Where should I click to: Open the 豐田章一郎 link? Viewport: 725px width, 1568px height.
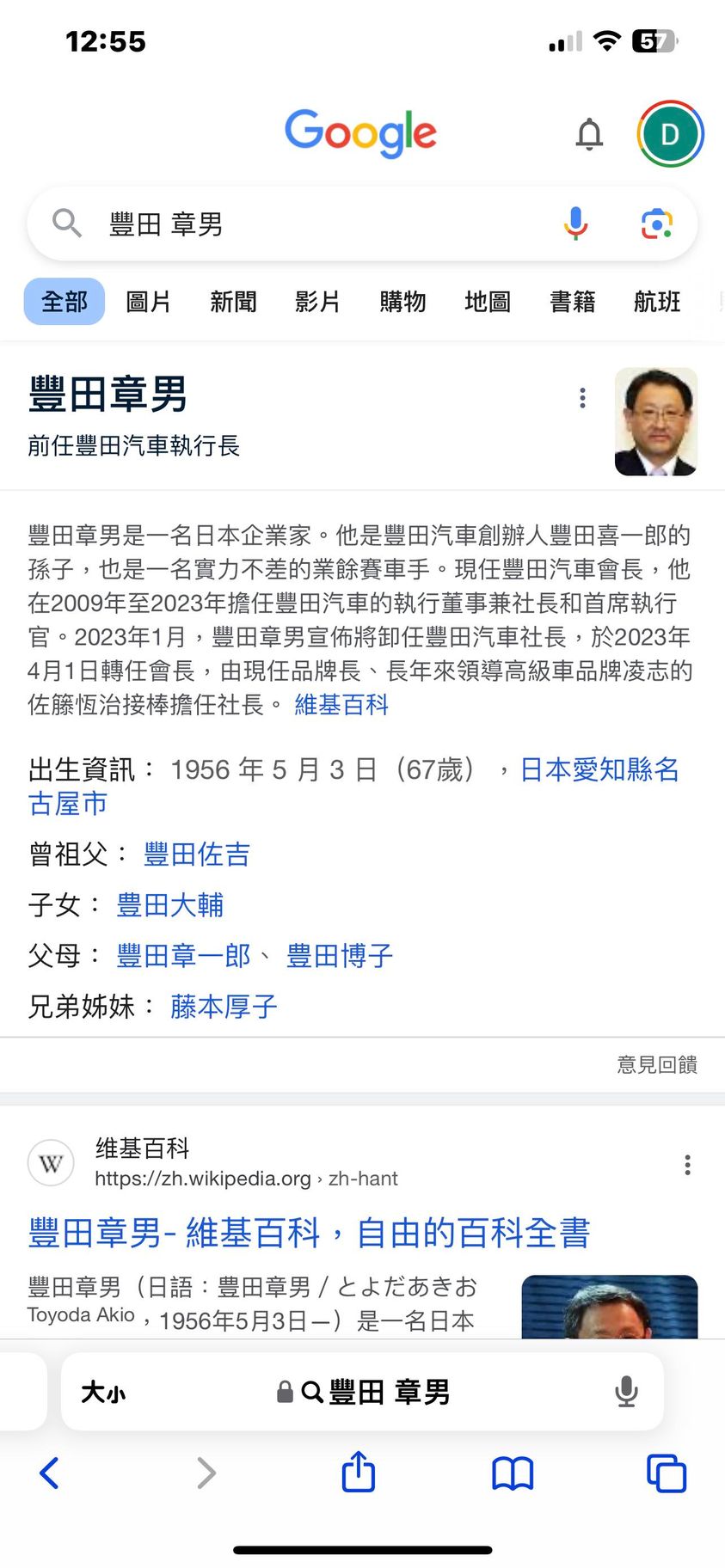point(183,956)
